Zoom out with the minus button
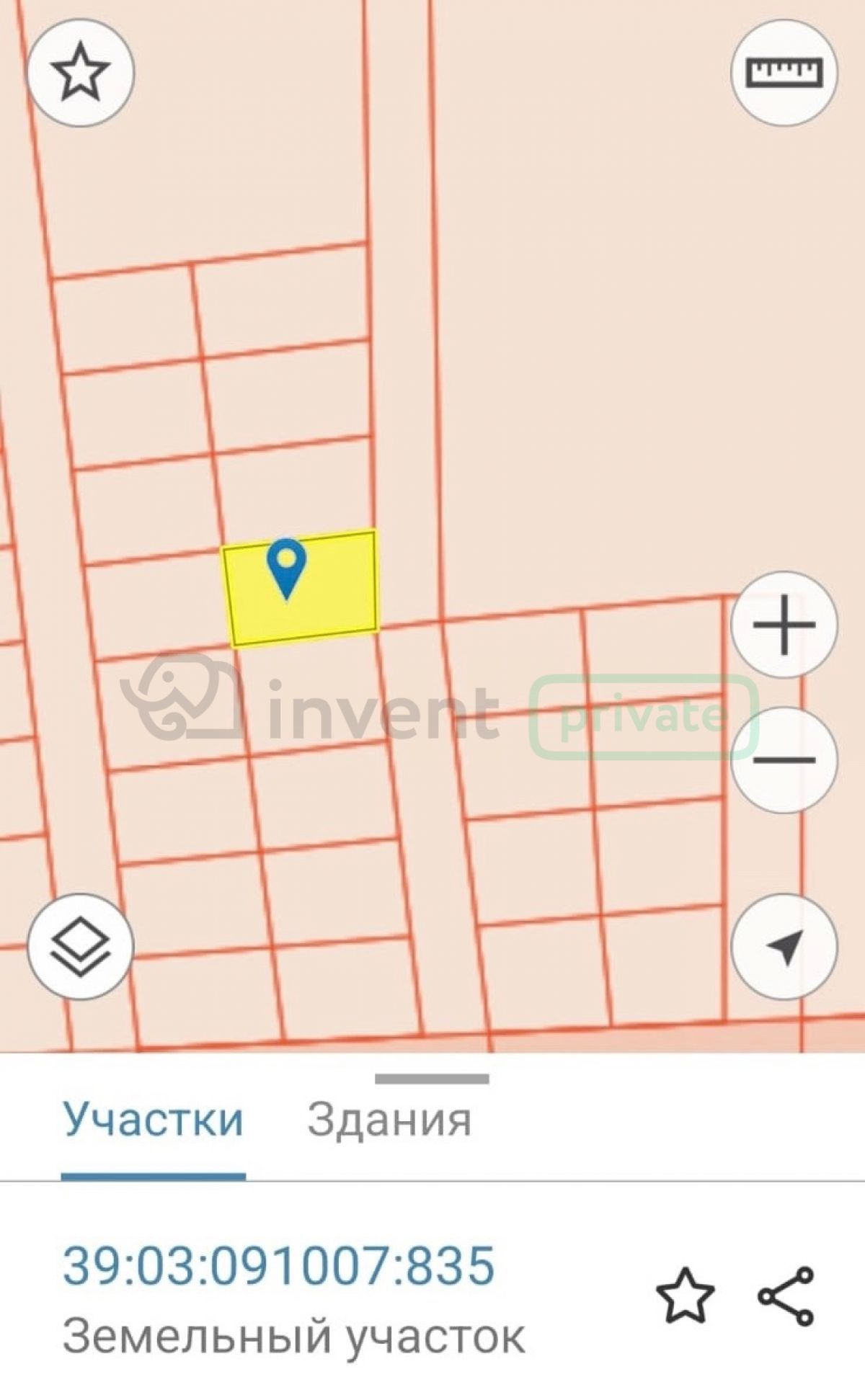The width and height of the screenshot is (865, 1400). pos(784,760)
